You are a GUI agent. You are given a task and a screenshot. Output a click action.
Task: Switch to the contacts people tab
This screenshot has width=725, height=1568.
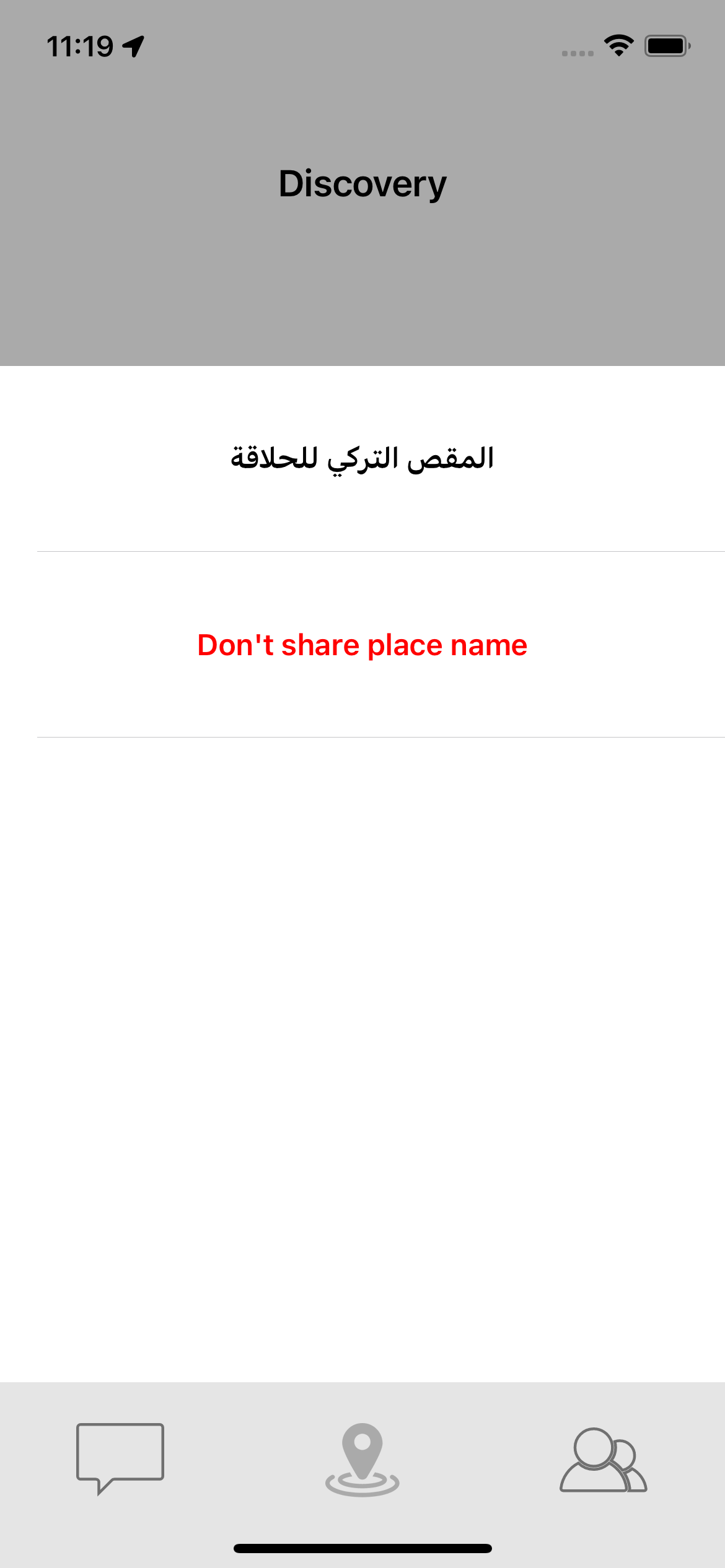coord(603,1459)
